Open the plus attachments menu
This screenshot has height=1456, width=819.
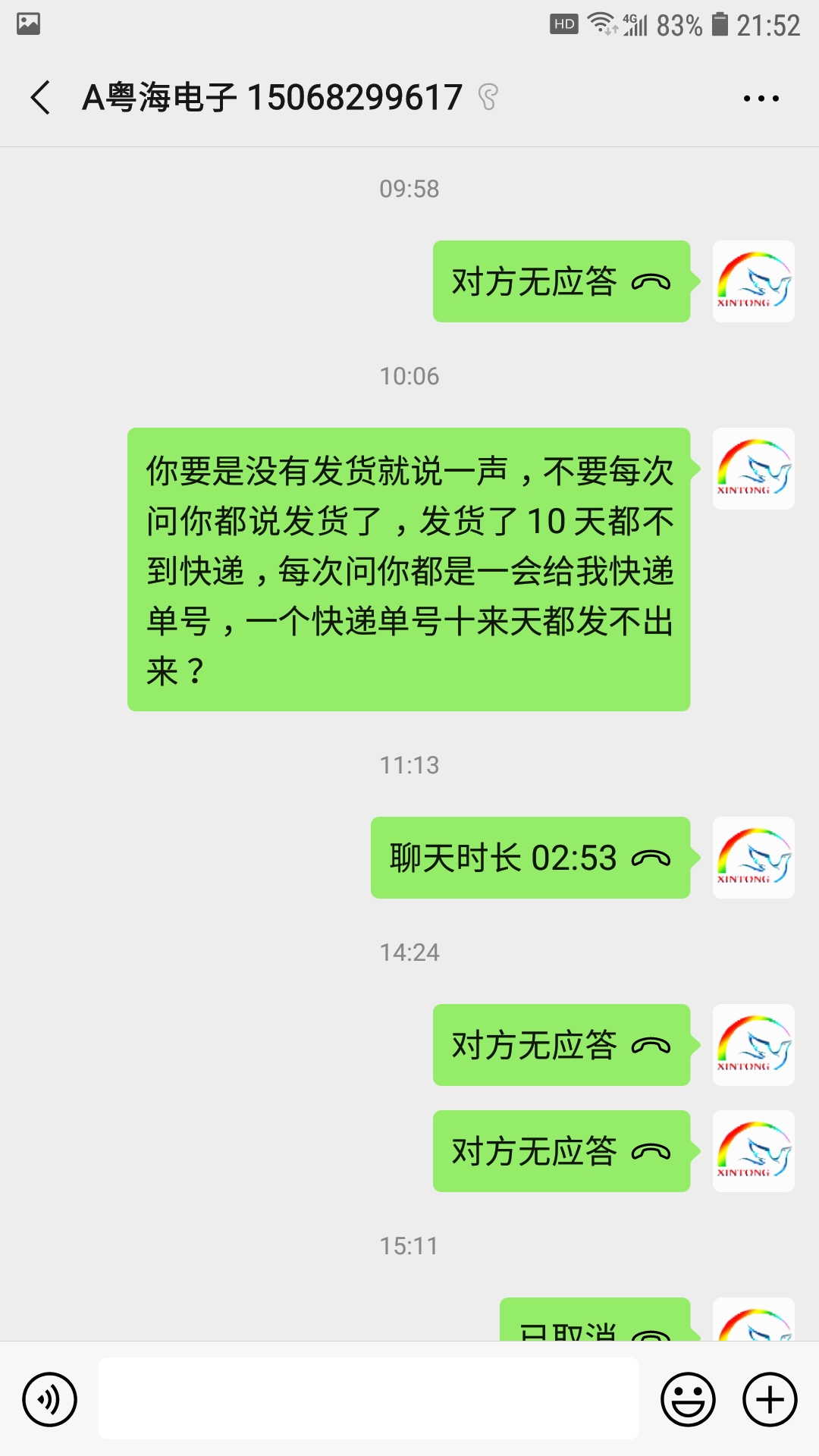770,1399
